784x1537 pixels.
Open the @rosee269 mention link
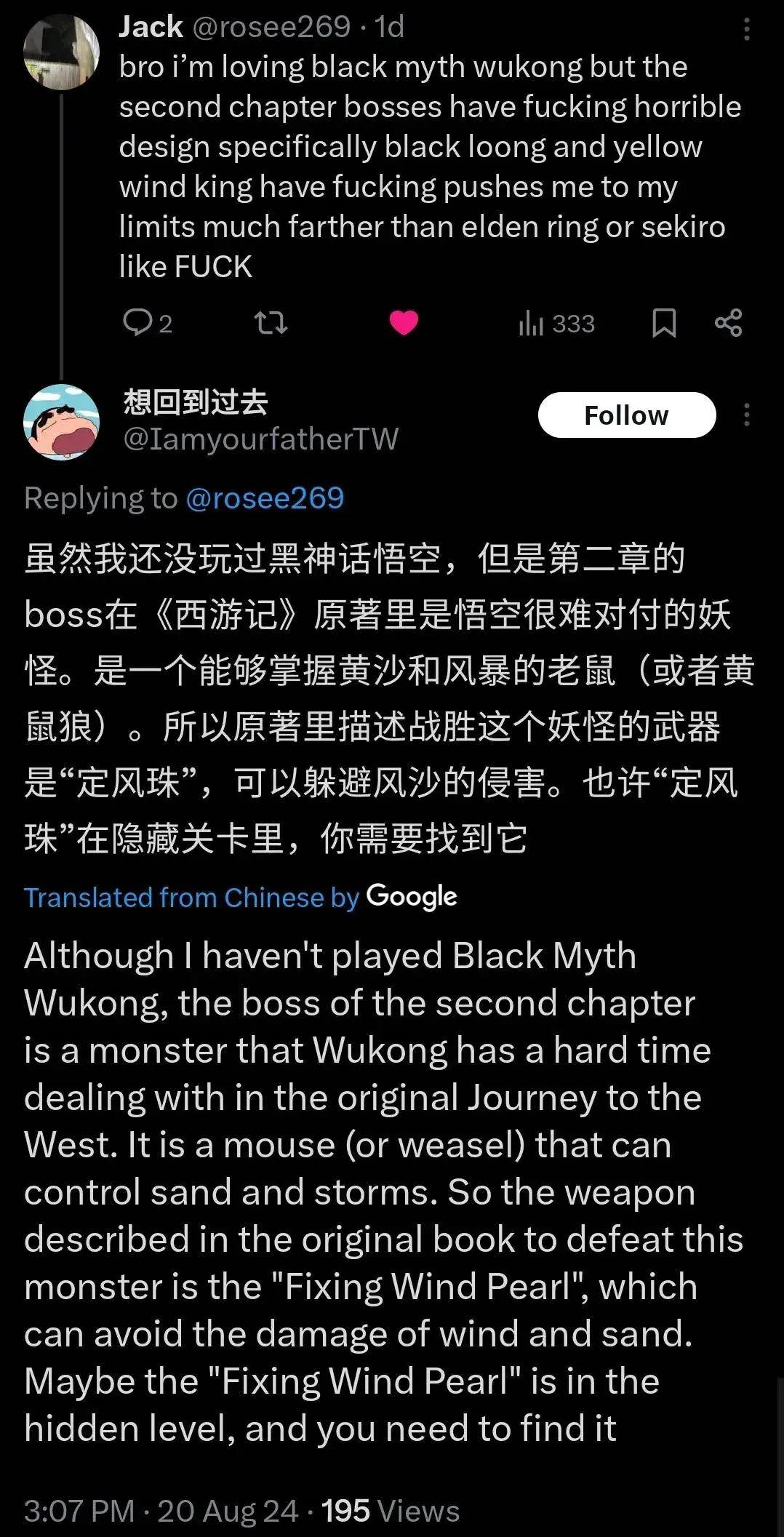265,498
